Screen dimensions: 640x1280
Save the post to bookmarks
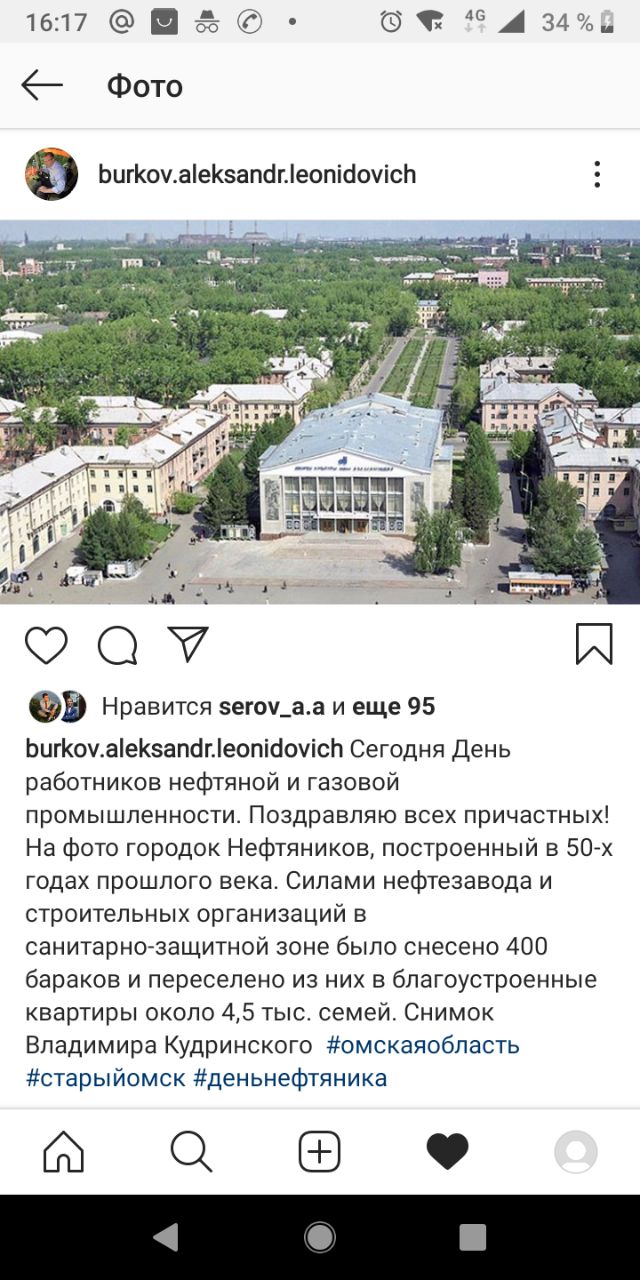point(594,645)
